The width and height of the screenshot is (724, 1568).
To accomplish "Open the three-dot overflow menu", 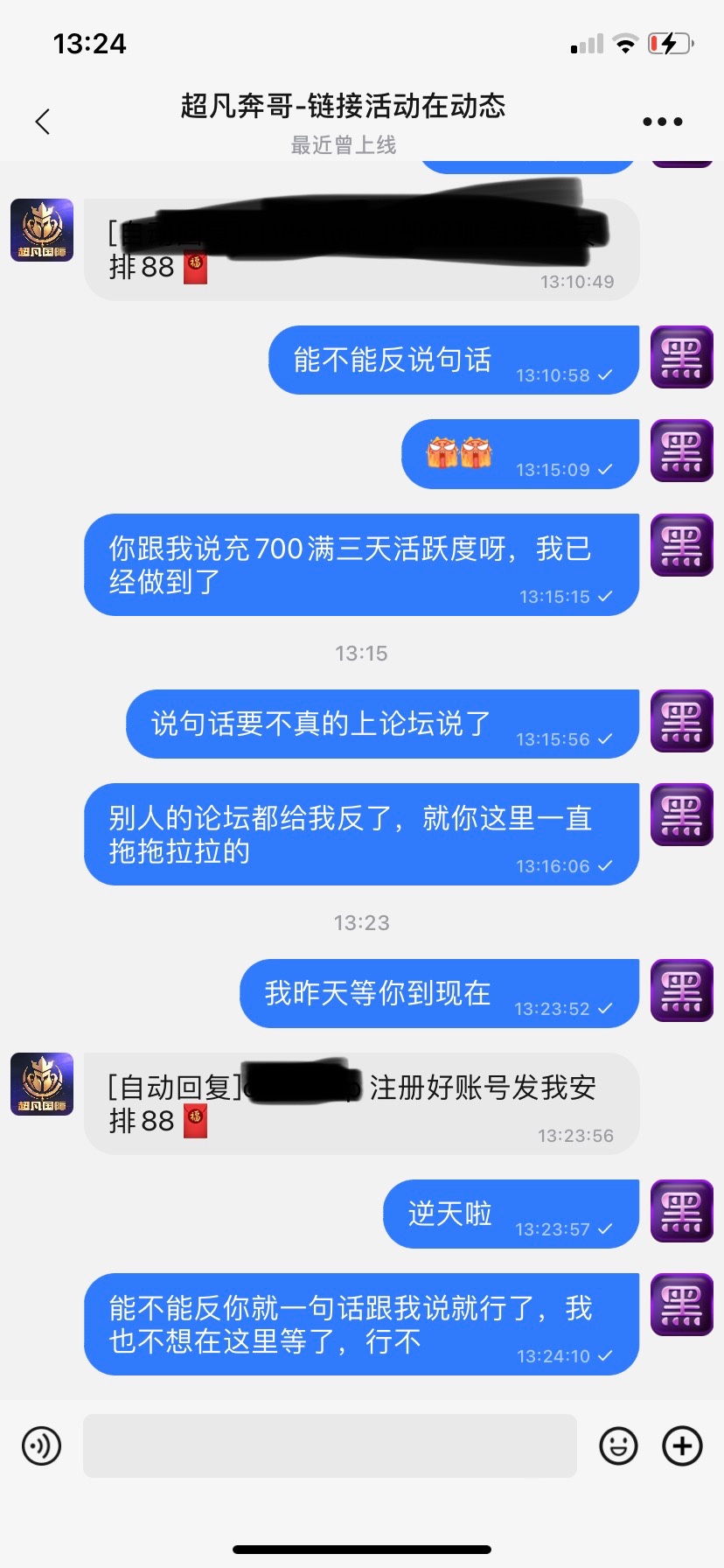I will click(x=662, y=122).
